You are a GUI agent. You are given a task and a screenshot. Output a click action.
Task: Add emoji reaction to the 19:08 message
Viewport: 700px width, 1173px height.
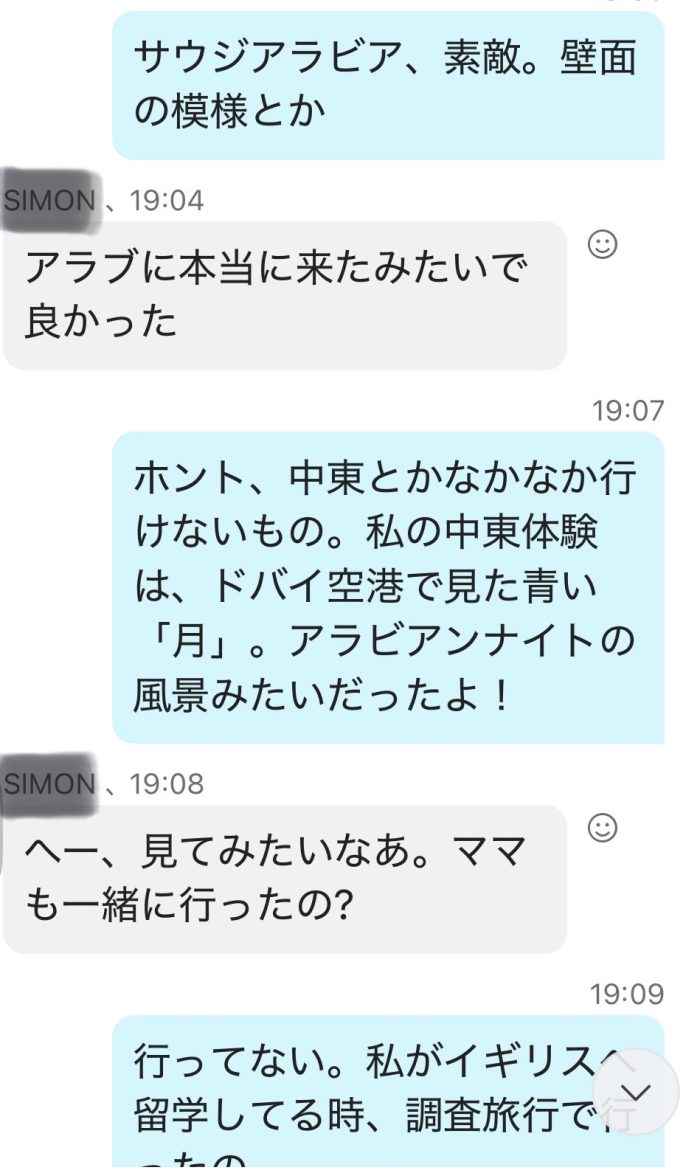(x=603, y=827)
